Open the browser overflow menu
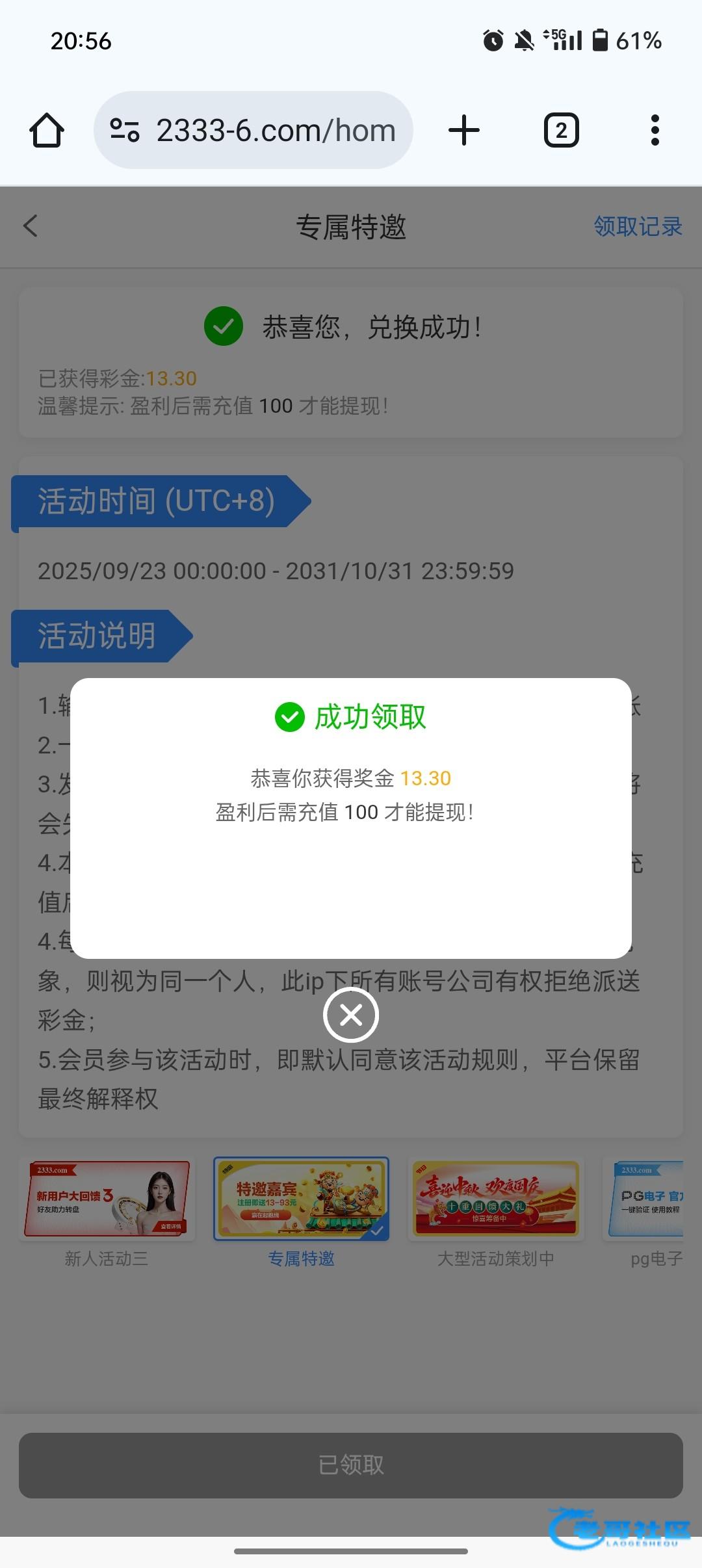The height and width of the screenshot is (1568, 702). click(655, 130)
